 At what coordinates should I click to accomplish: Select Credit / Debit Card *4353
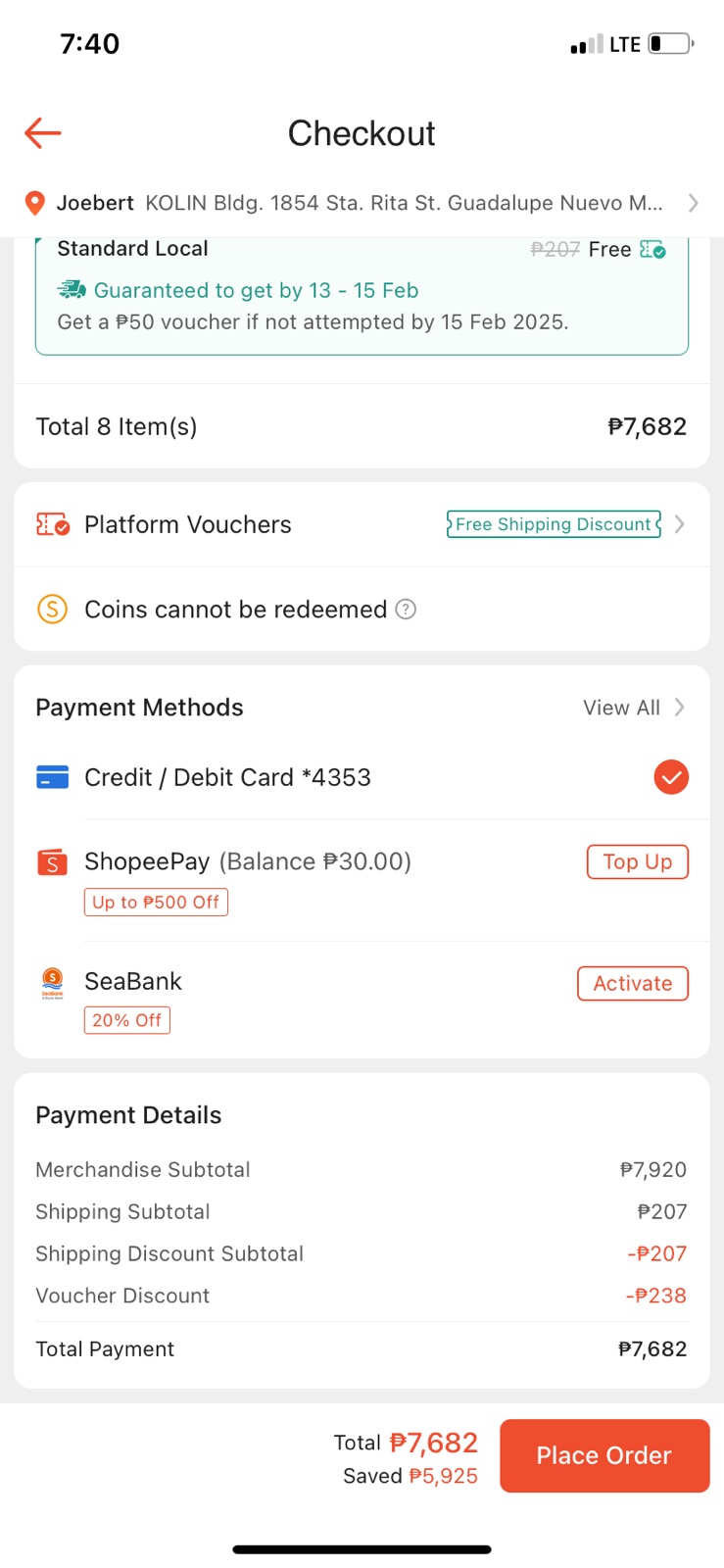click(362, 777)
